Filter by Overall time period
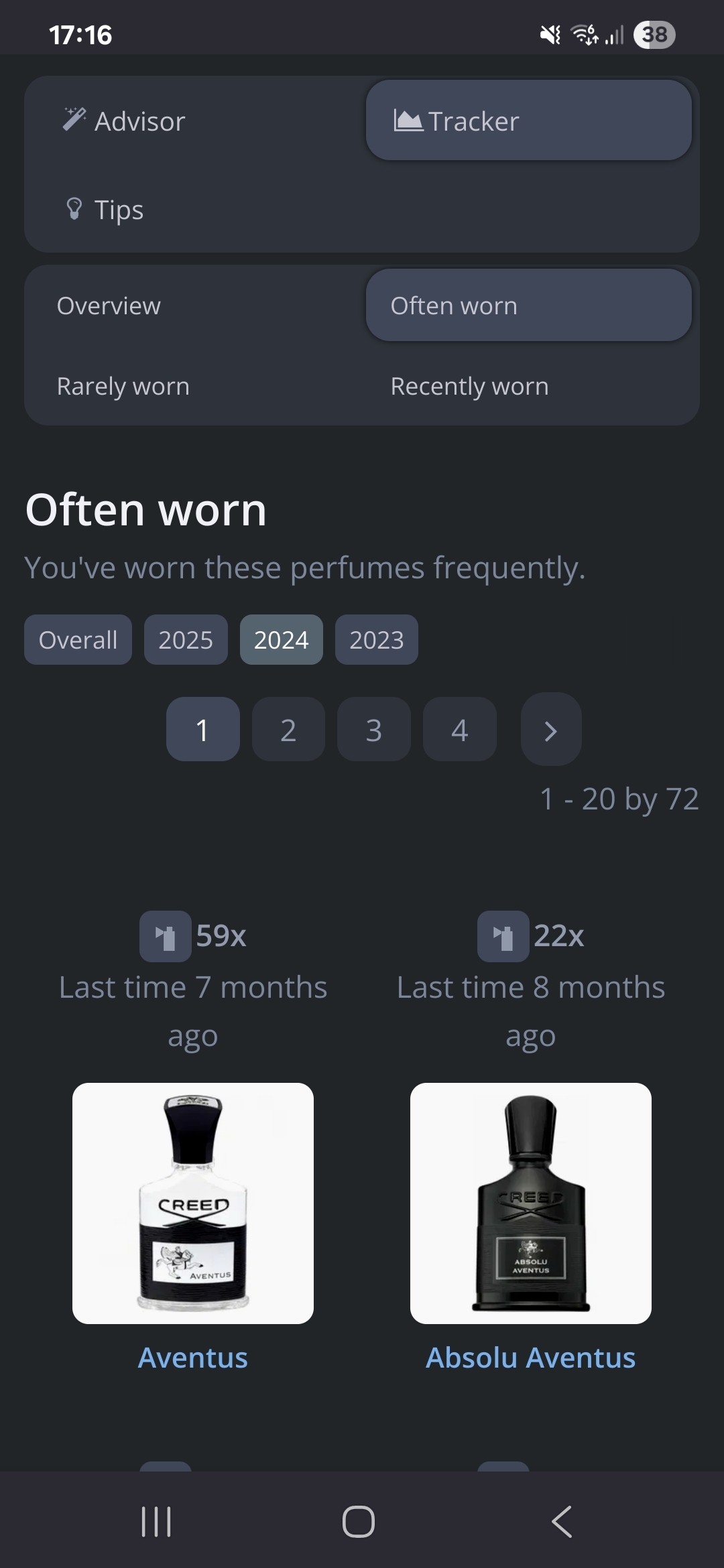Viewport: 724px width, 1568px height. coord(78,640)
